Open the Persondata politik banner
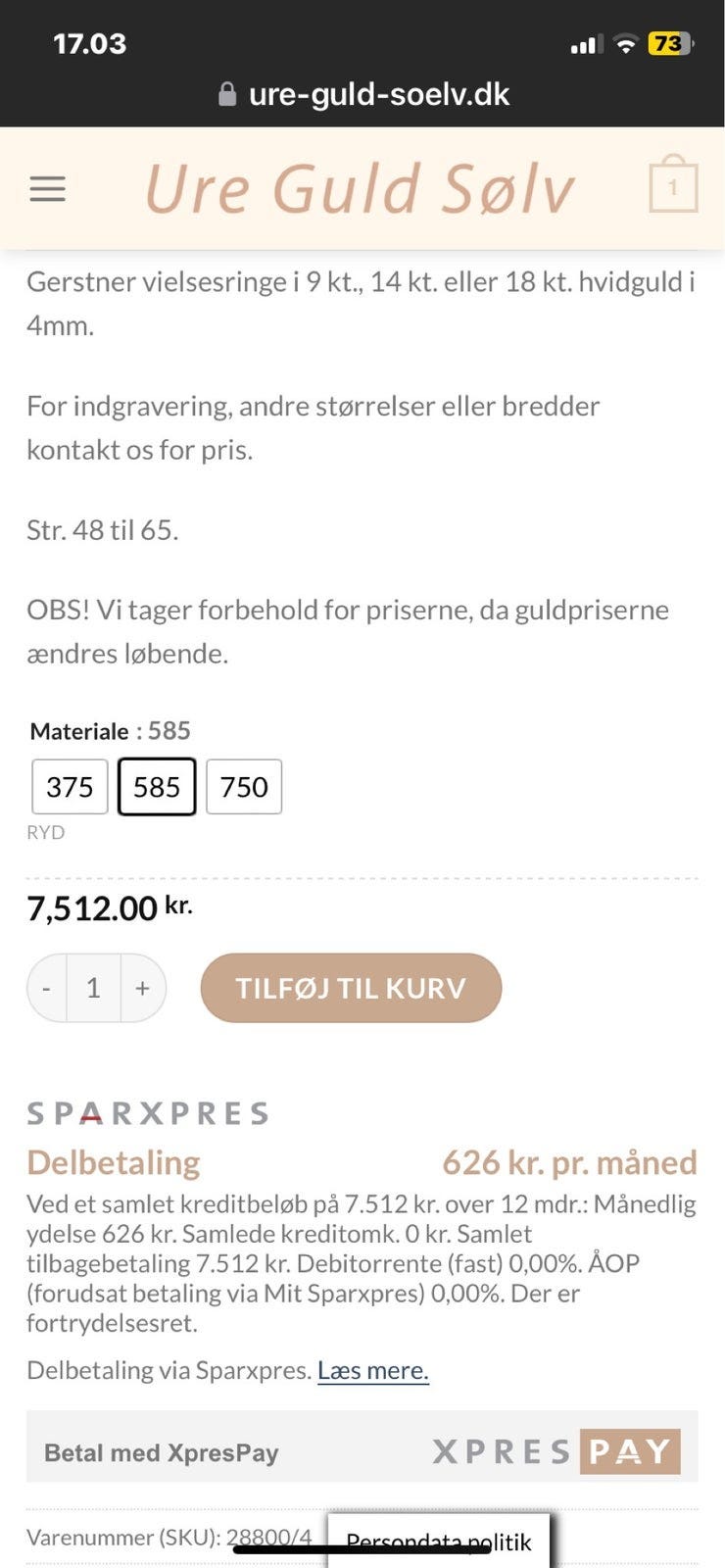Screen dimensions: 725x1568 tap(438, 1542)
